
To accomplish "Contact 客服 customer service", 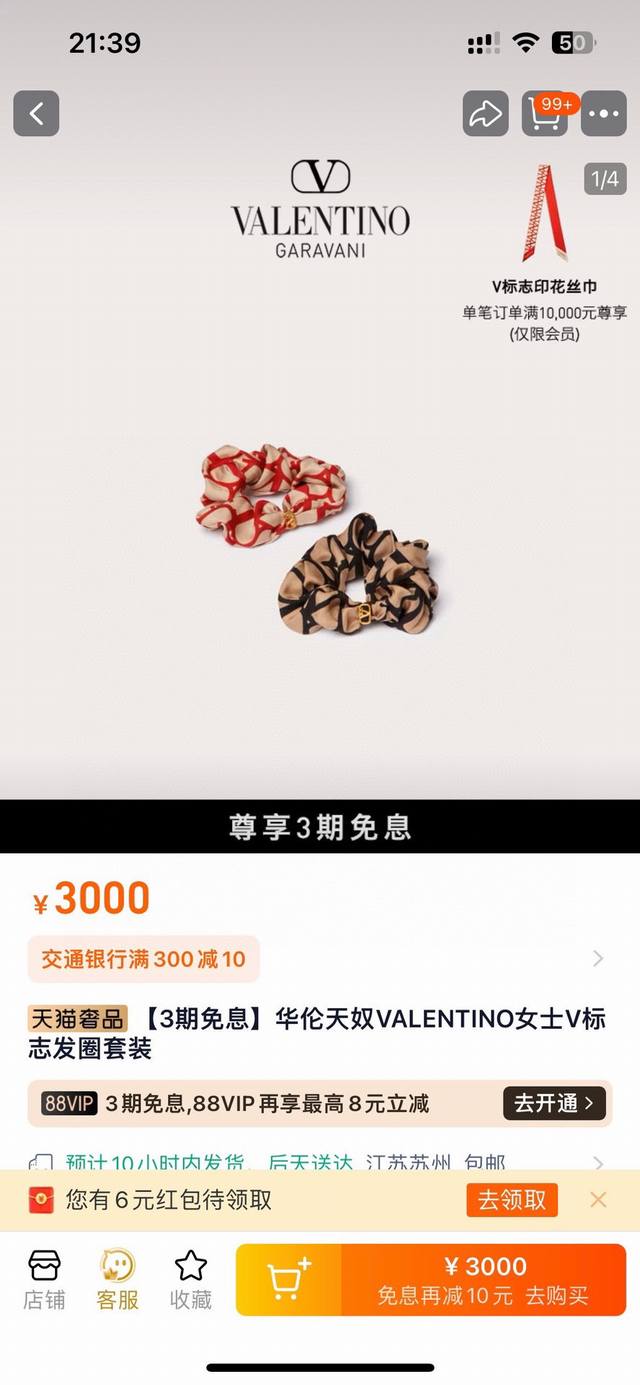I will 117,1280.
